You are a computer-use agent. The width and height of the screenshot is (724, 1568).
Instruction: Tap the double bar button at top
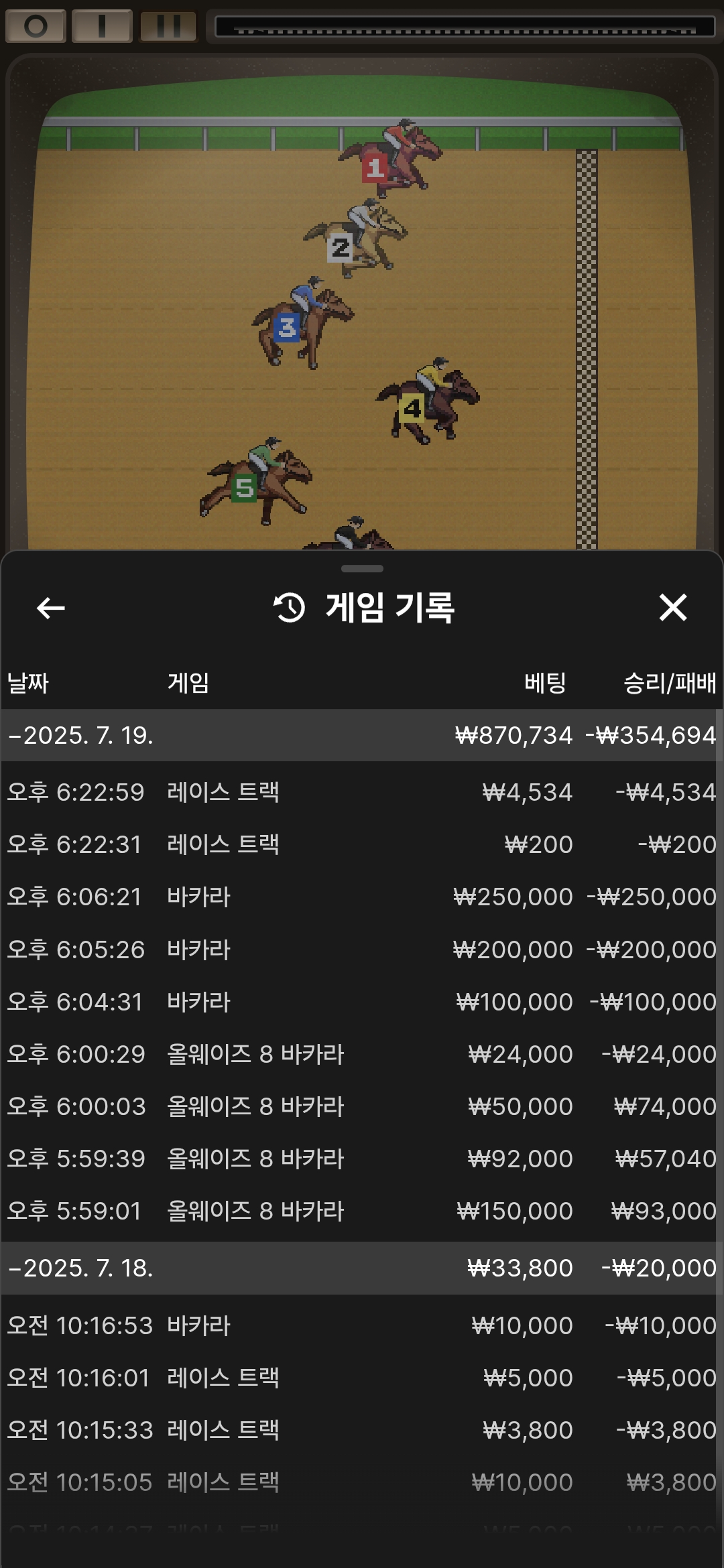[168, 26]
